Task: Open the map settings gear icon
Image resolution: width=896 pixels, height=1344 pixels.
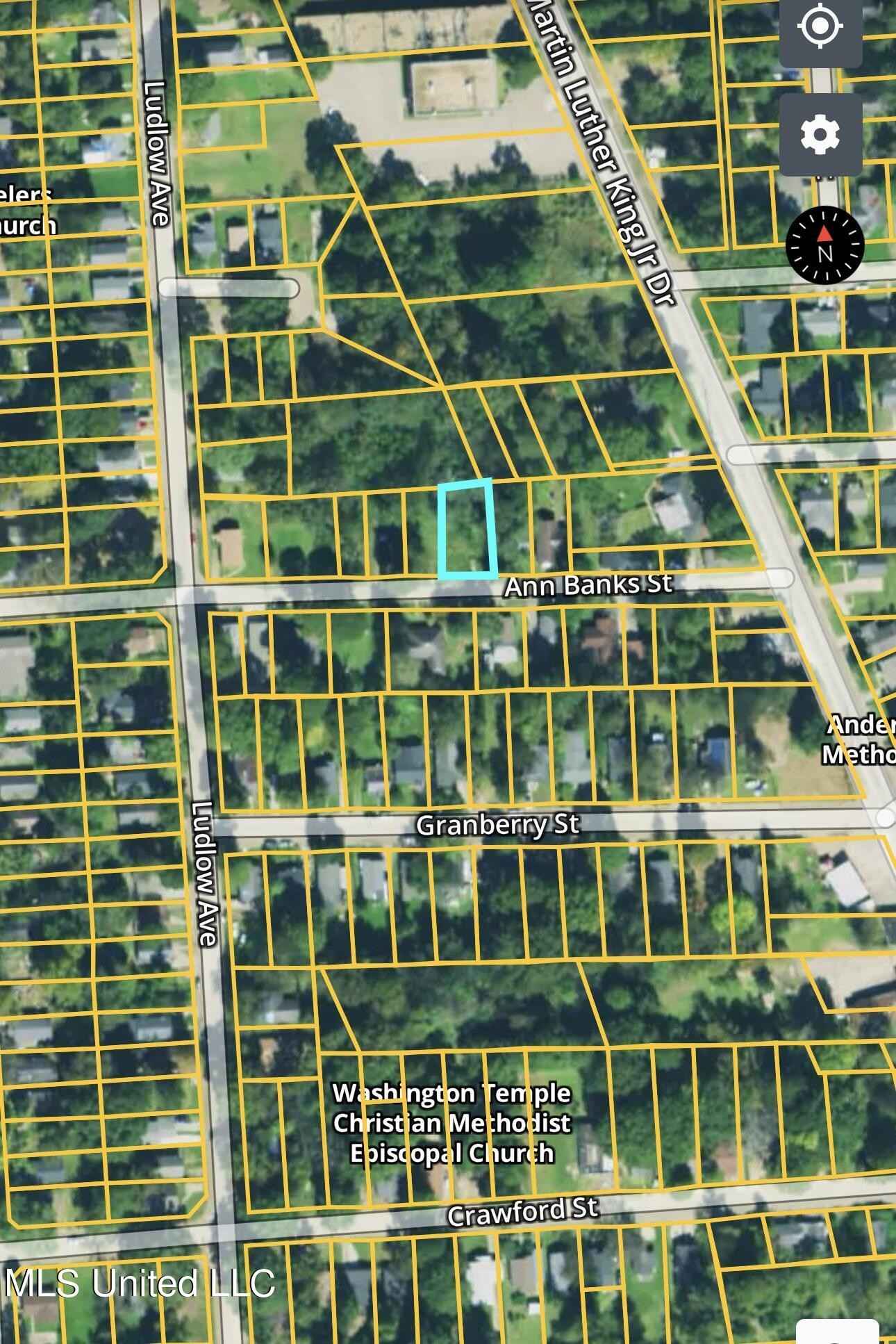Action: 820,132
